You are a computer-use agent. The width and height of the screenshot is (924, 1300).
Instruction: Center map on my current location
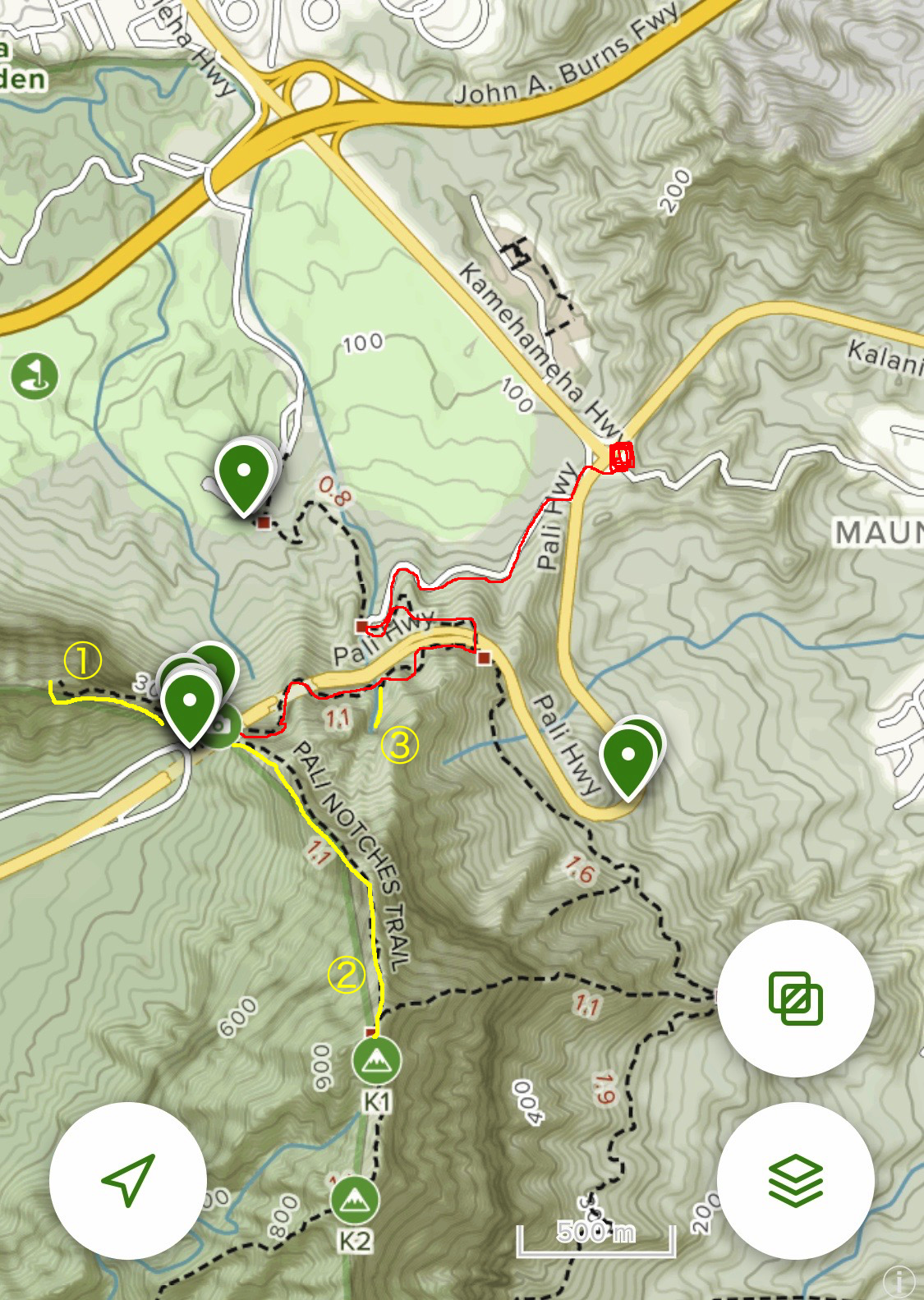127,1180
